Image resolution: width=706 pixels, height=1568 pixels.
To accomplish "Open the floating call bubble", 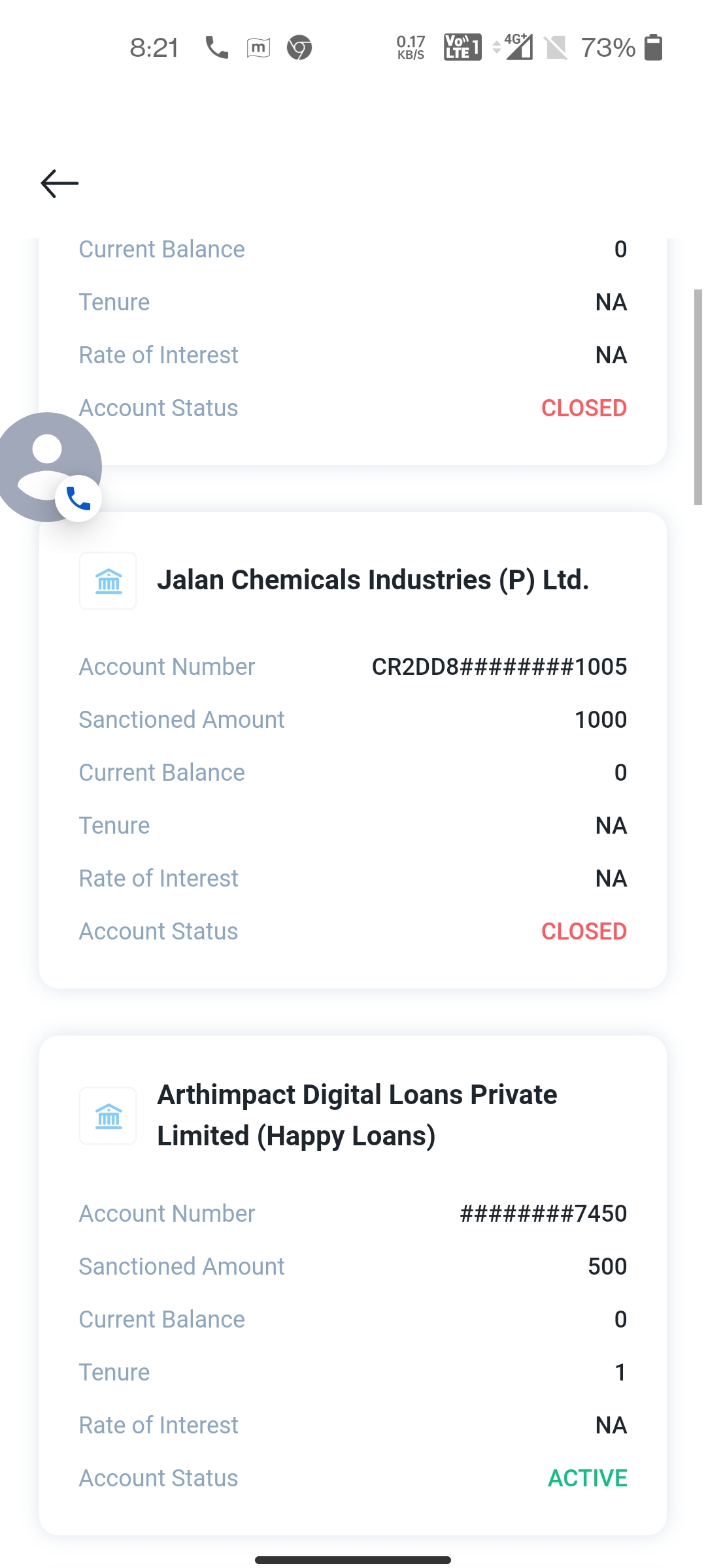I will tap(48, 467).
